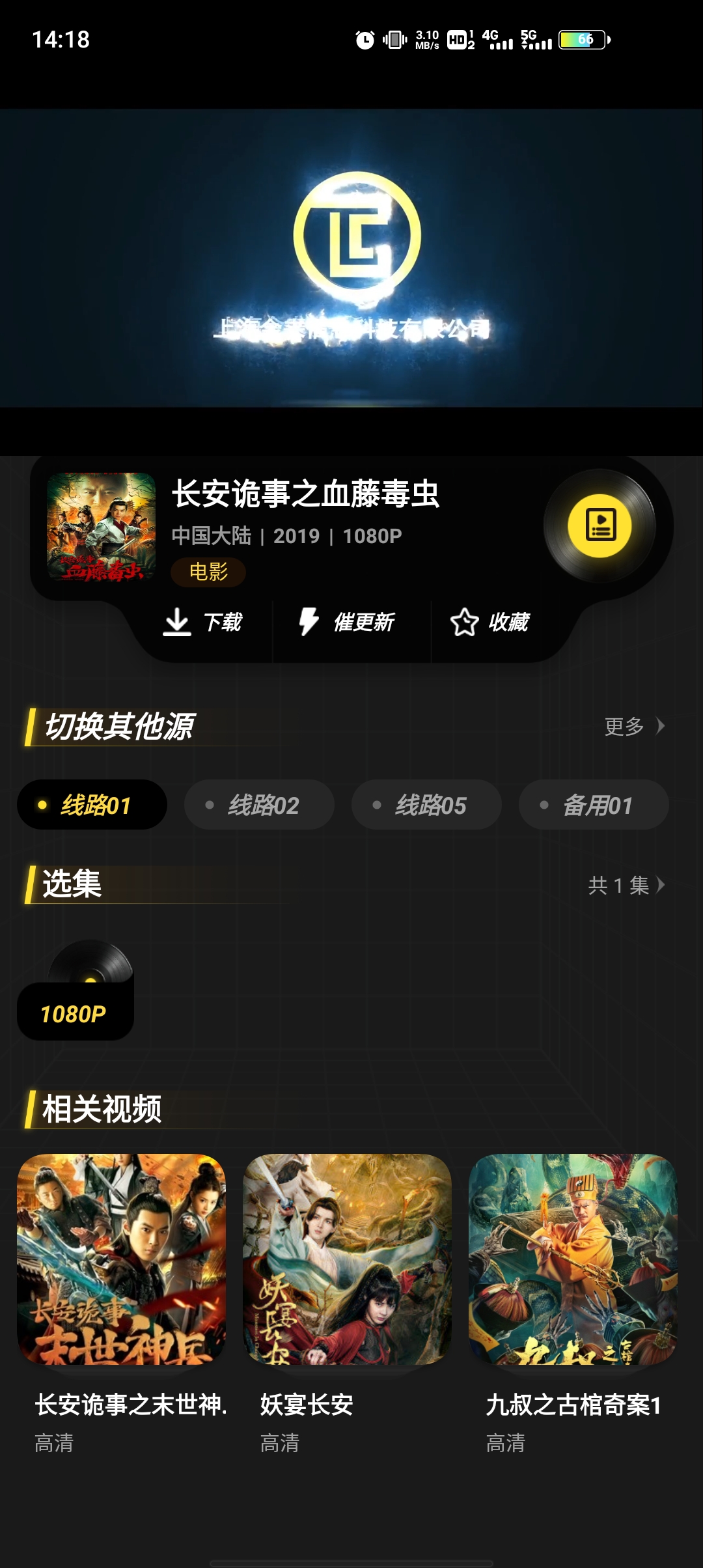Select source 线路01
This screenshot has height=1568, width=703.
tap(92, 805)
